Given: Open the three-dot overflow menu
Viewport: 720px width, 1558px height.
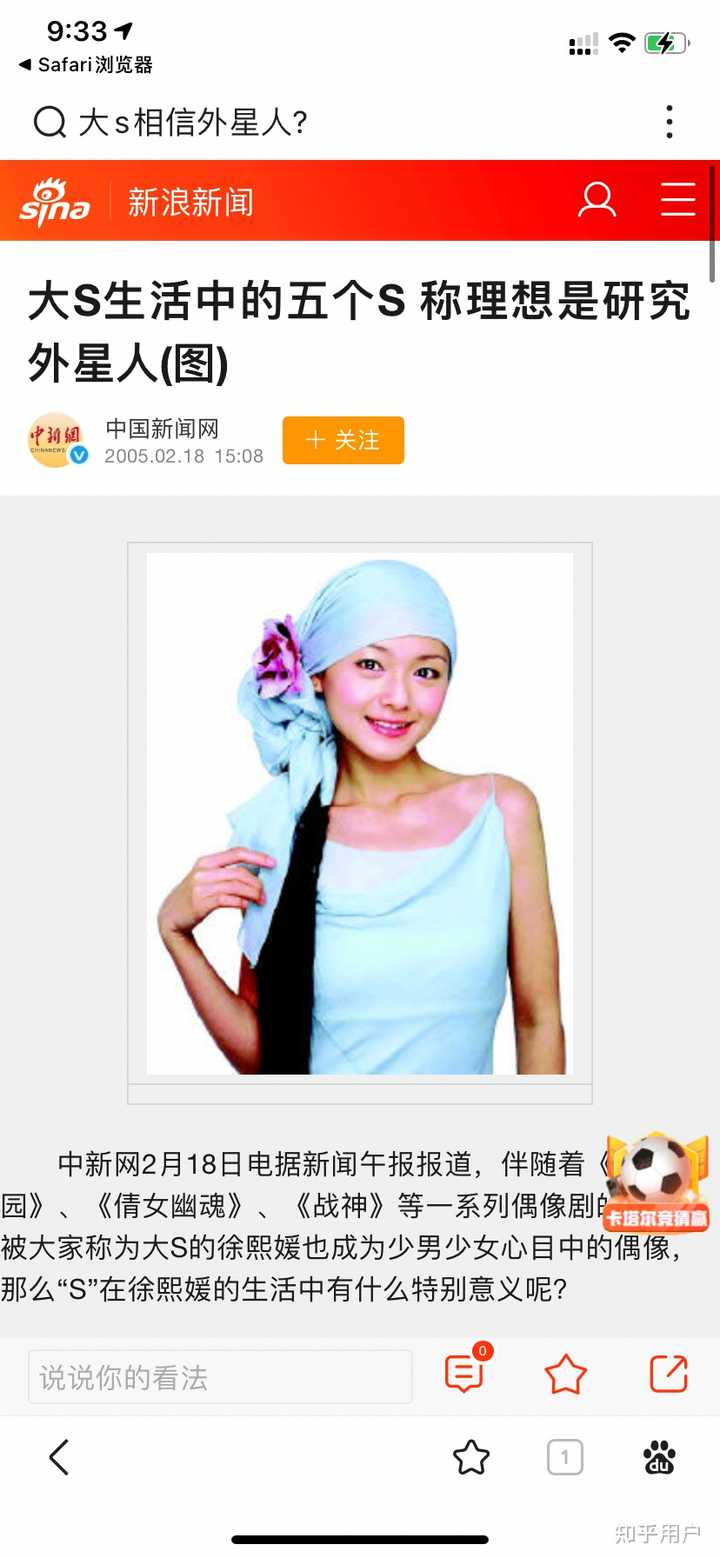Looking at the screenshot, I should tap(669, 122).
